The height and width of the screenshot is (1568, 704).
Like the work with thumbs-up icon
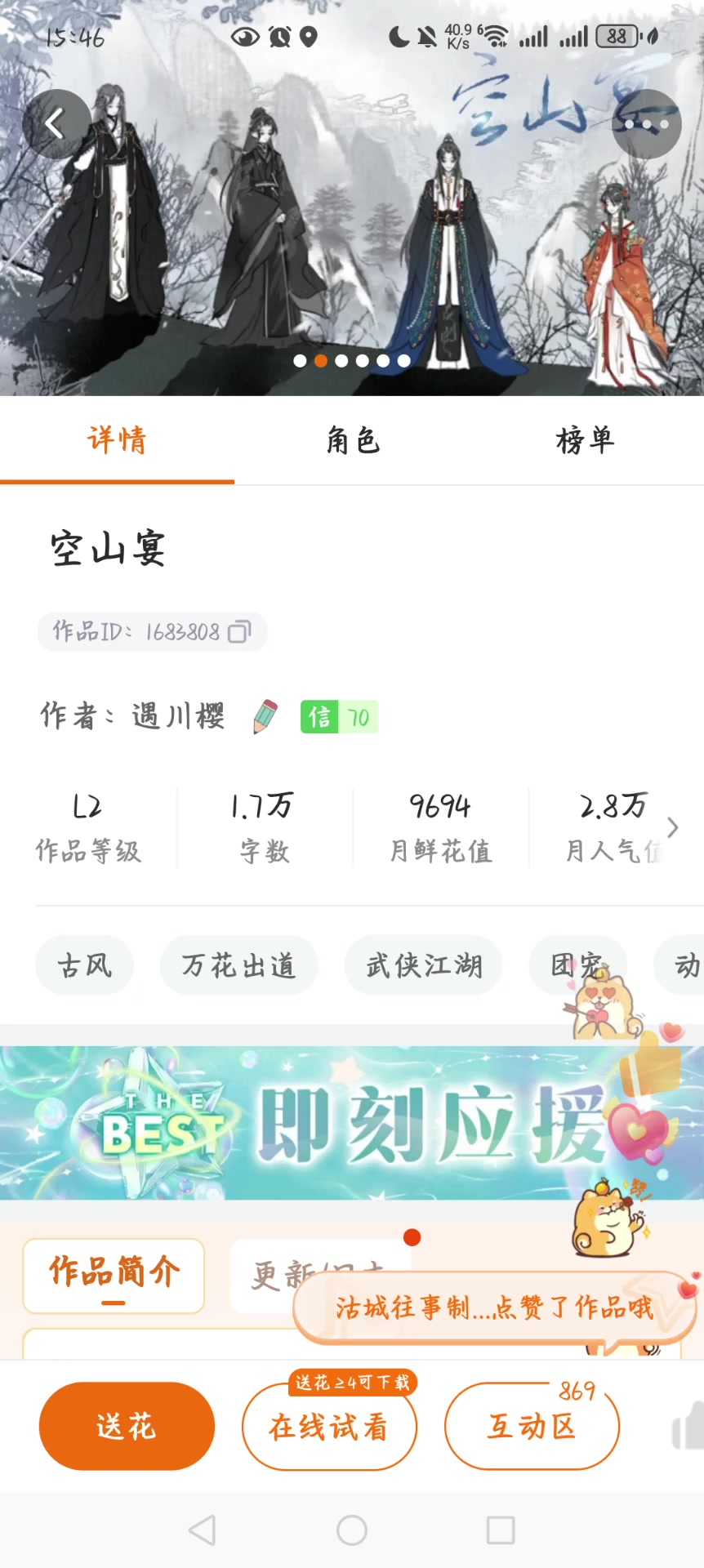click(x=688, y=1427)
